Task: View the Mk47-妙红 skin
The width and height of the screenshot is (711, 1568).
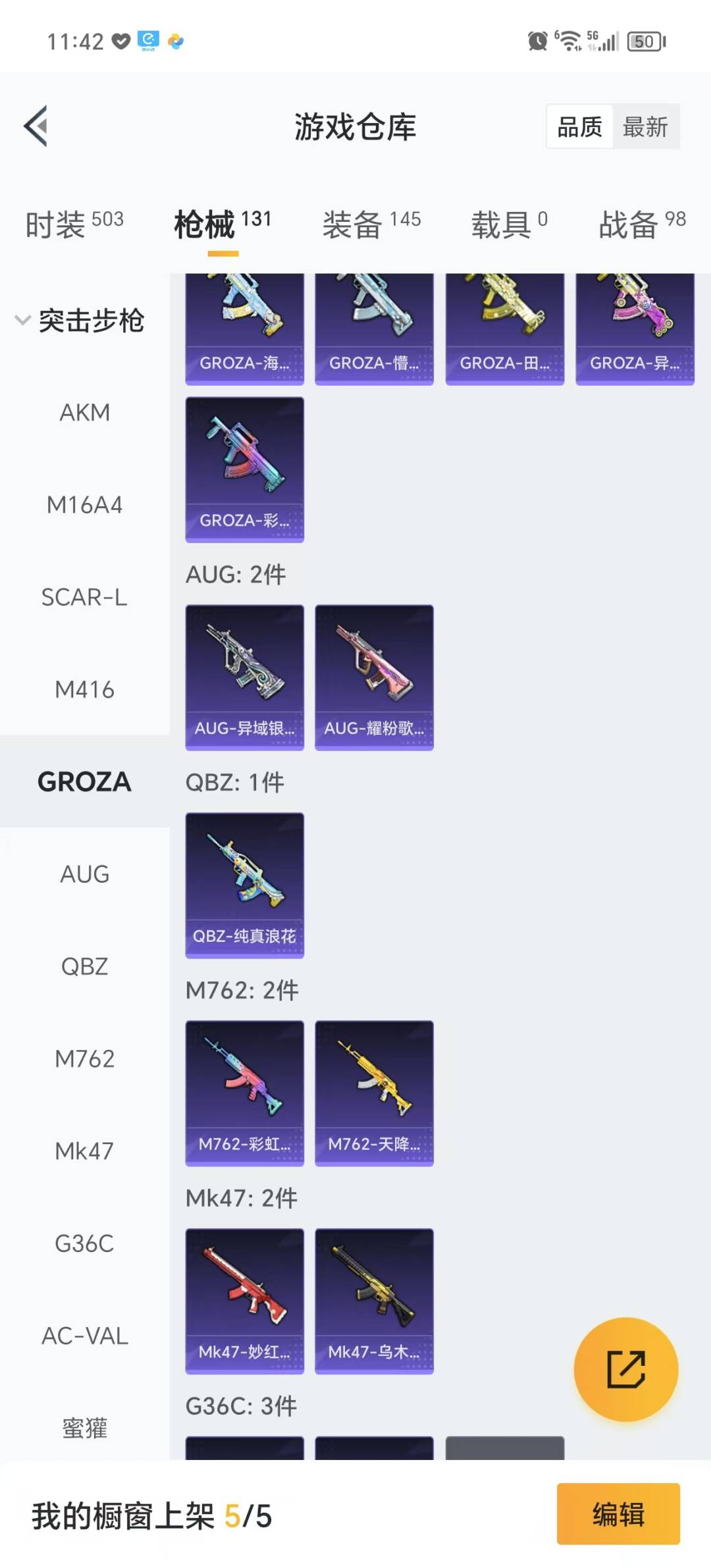Action: pyautogui.click(x=244, y=1301)
